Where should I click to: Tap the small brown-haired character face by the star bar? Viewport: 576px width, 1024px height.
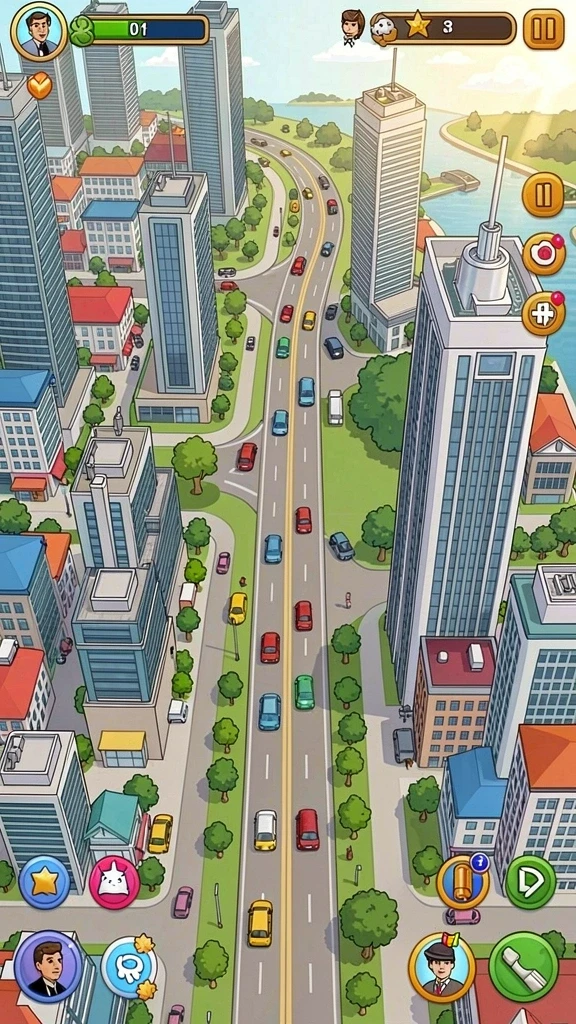(353, 27)
